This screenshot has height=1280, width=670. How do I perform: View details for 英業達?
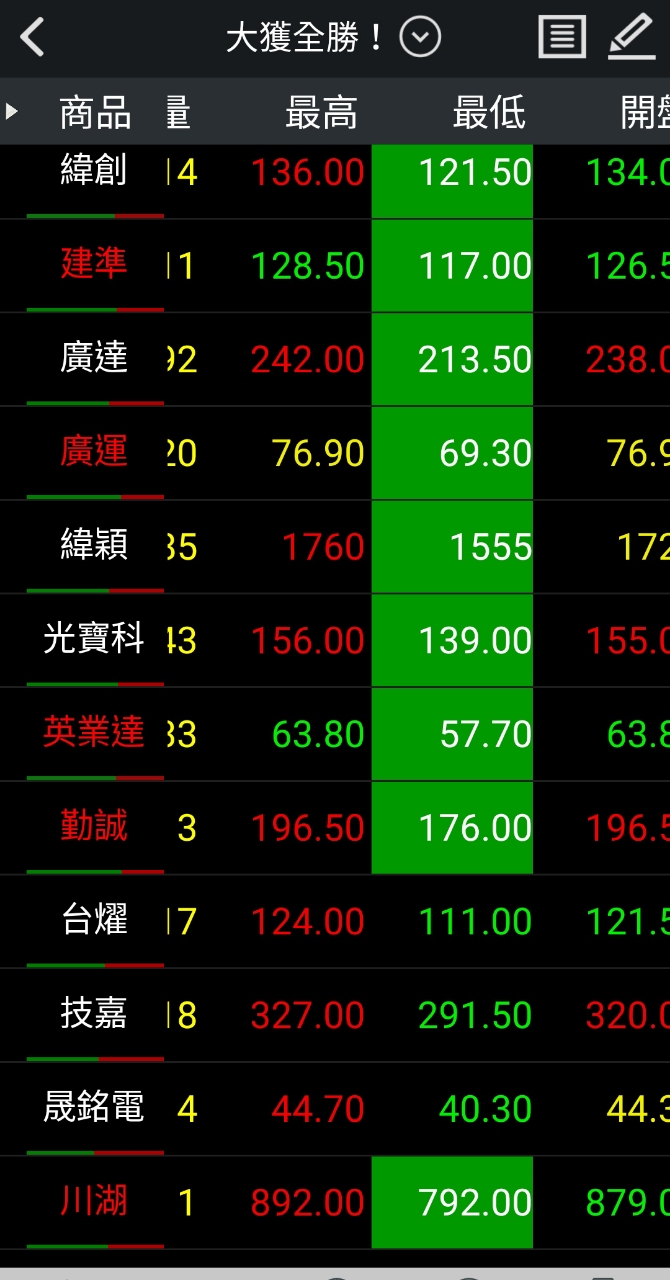pyautogui.click(x=335, y=734)
